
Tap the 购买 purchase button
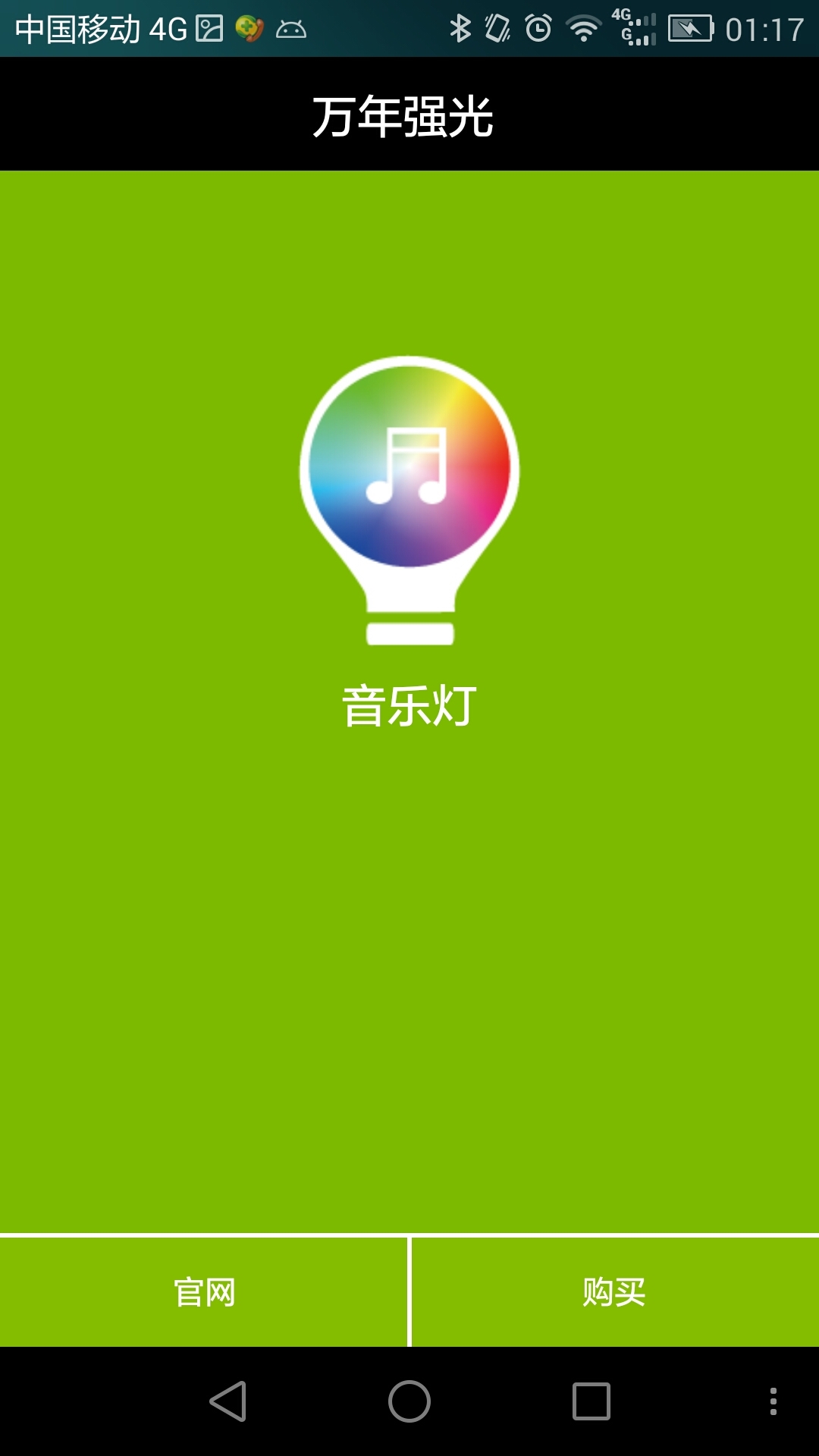tap(615, 1291)
